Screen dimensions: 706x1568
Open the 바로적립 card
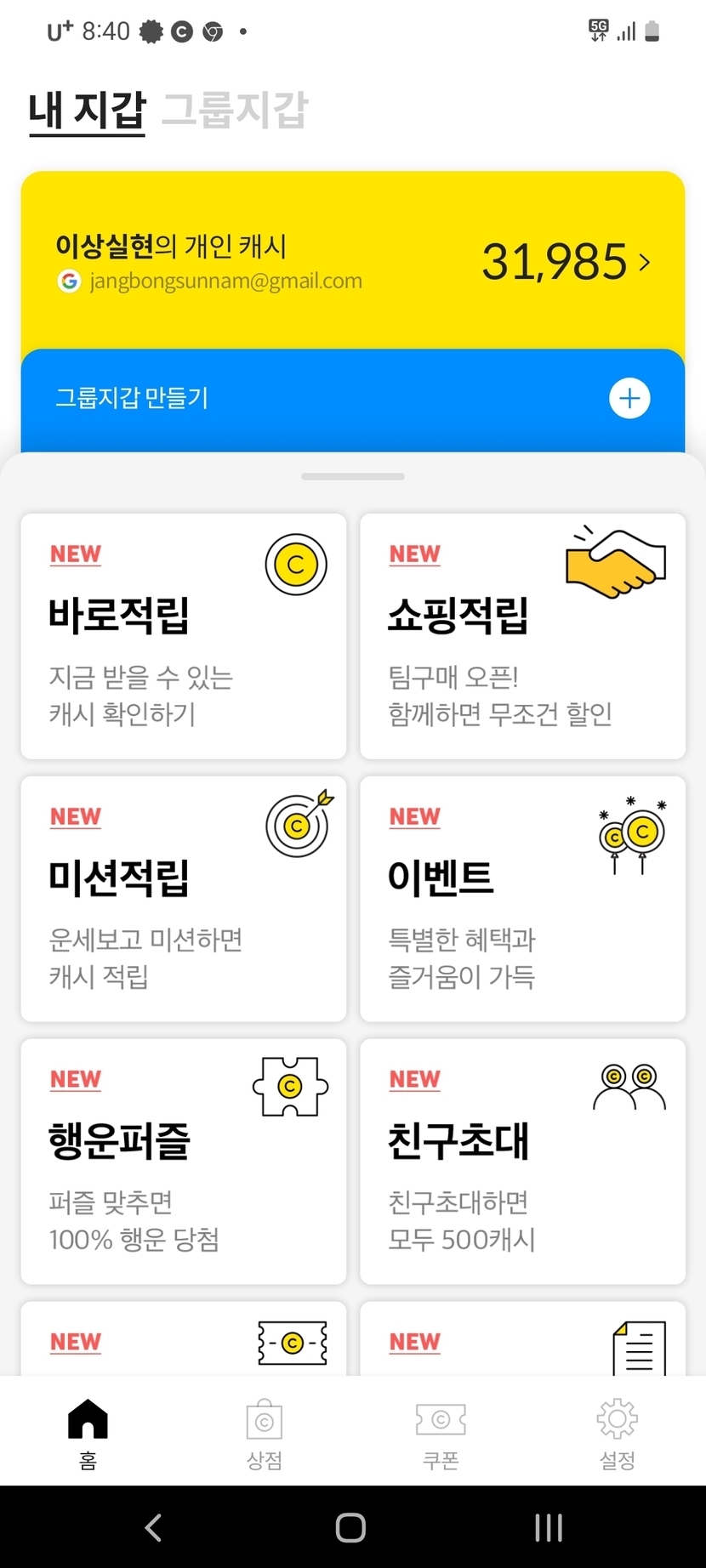click(183, 635)
